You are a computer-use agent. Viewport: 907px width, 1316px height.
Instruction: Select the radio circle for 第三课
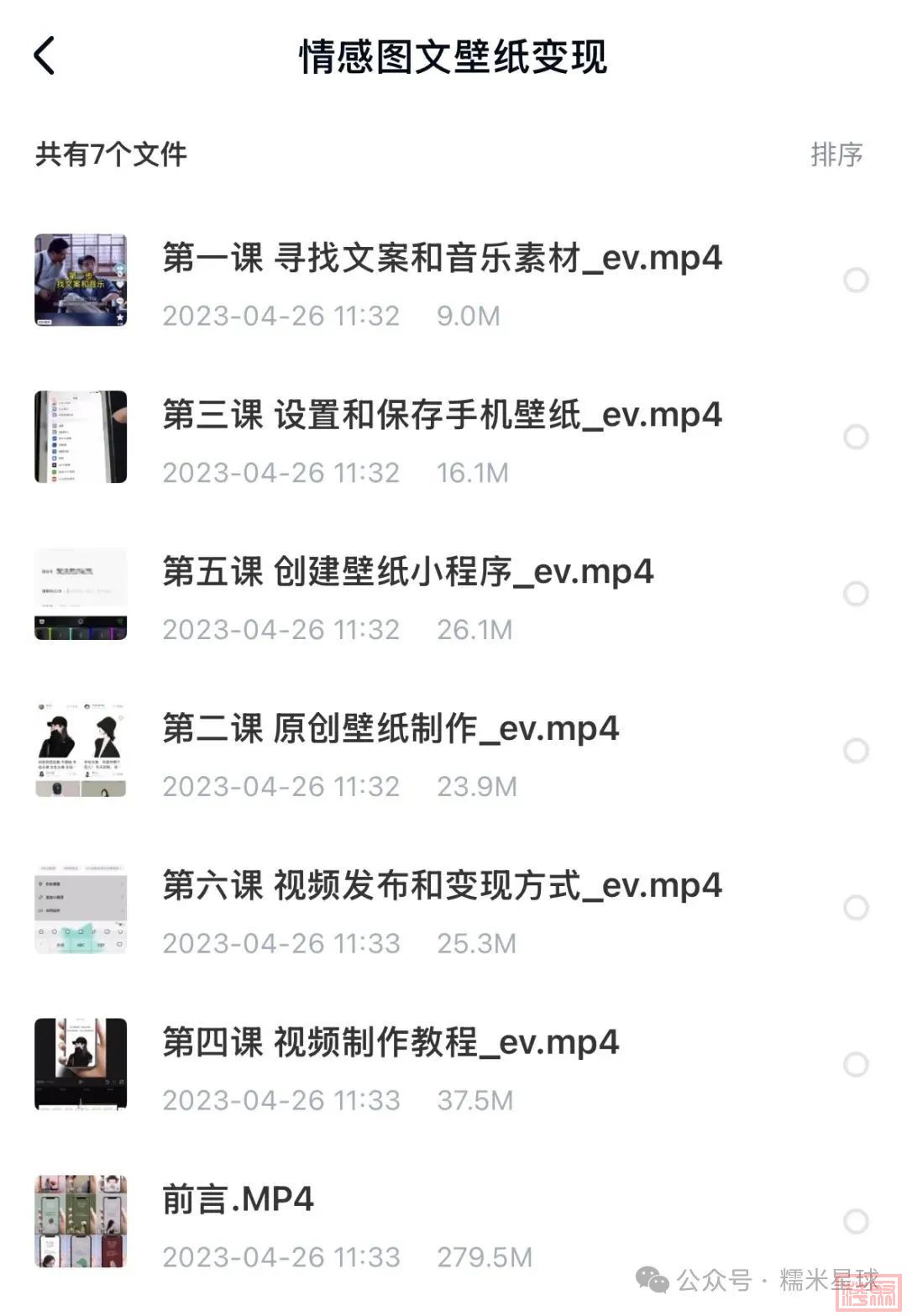click(x=855, y=438)
